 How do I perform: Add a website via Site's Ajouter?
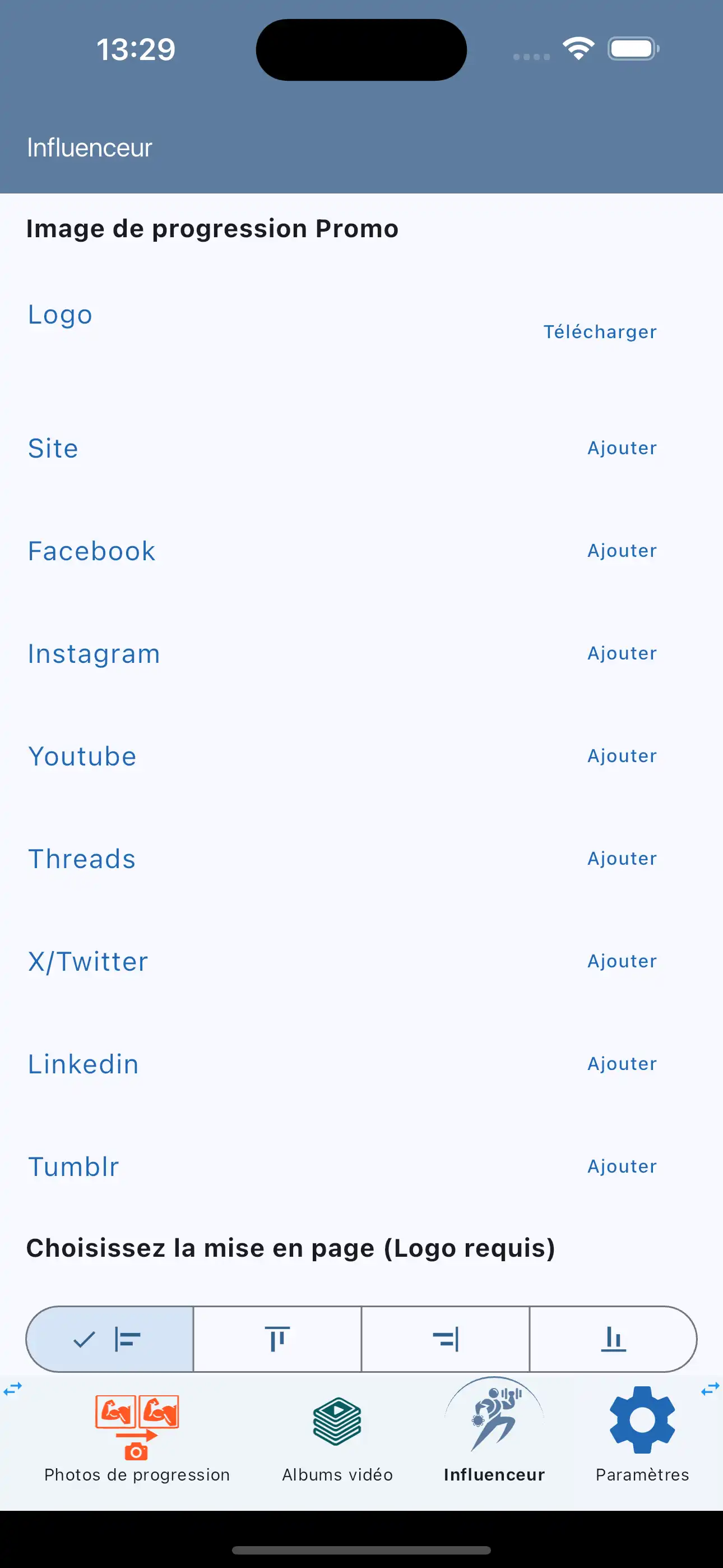[x=622, y=448]
